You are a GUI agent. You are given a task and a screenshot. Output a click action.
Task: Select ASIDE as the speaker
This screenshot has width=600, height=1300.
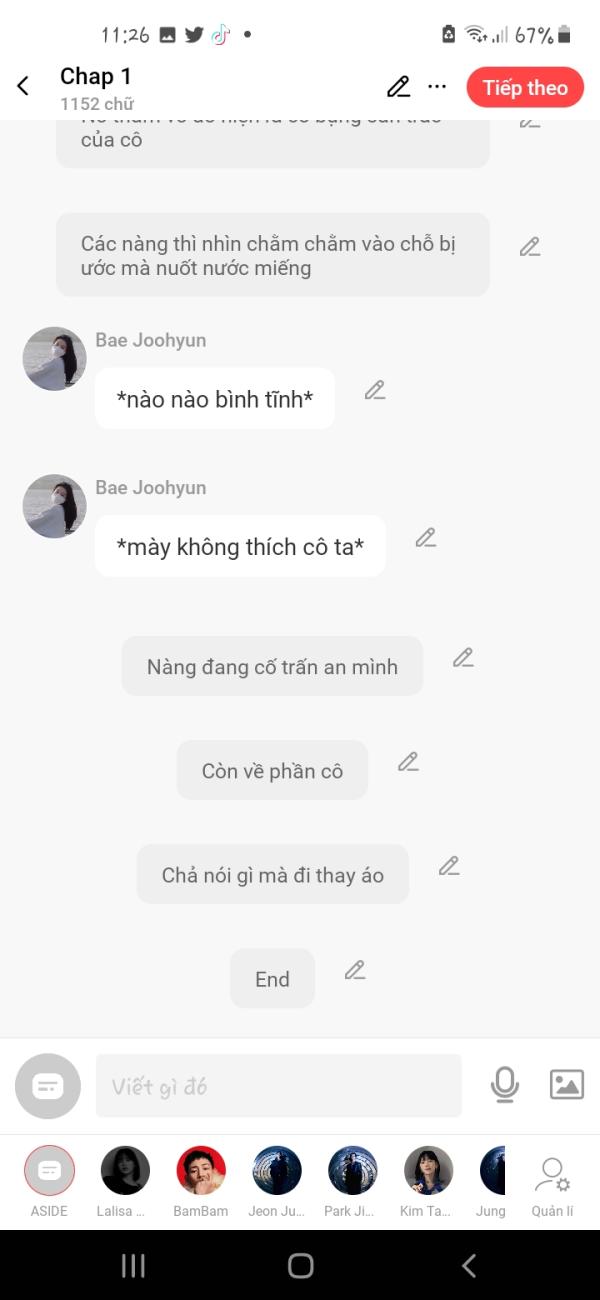[x=49, y=1171]
